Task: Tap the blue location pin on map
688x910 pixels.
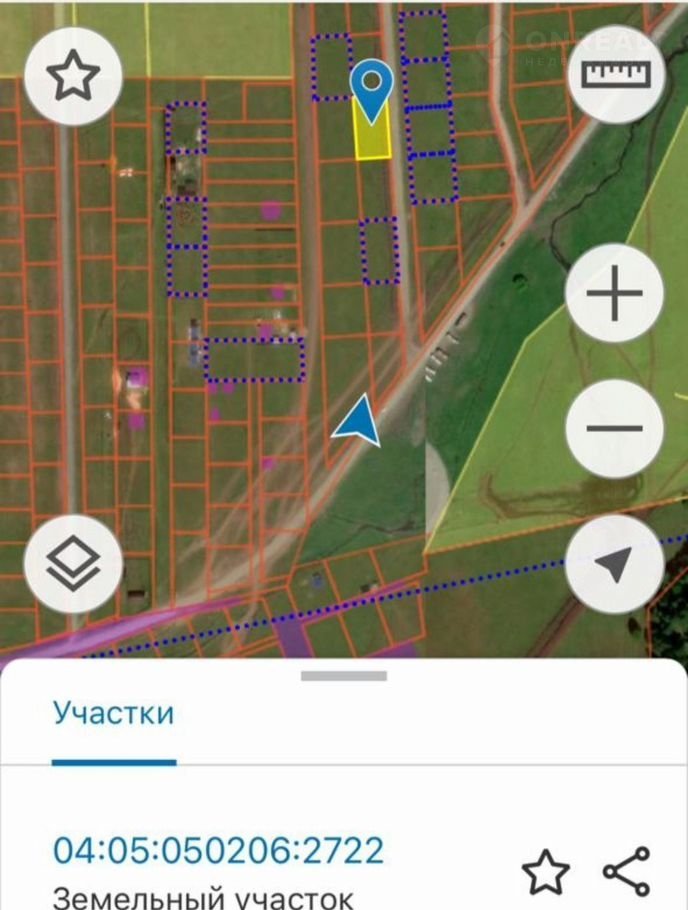Action: click(372, 88)
